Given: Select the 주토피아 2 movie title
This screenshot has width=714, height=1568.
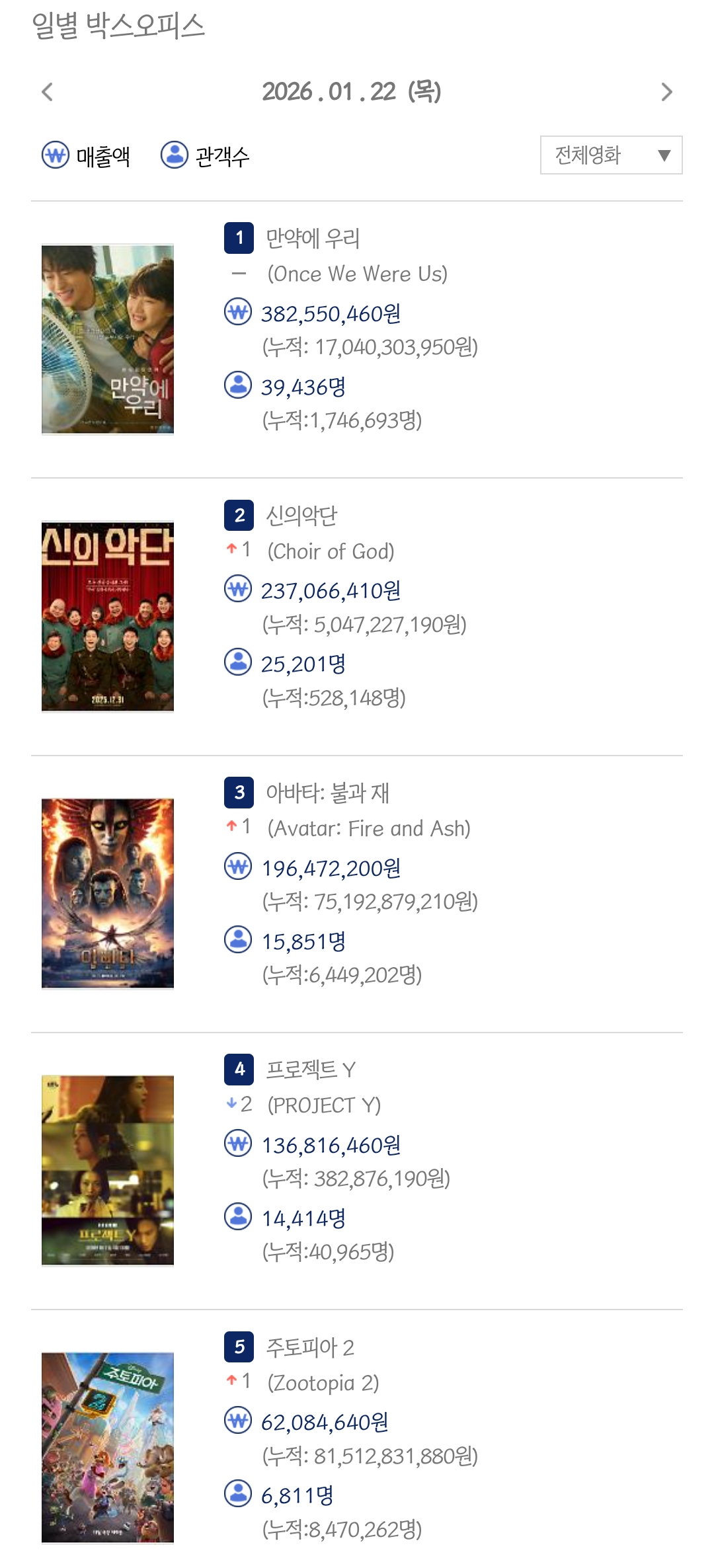Looking at the screenshot, I should [310, 1347].
